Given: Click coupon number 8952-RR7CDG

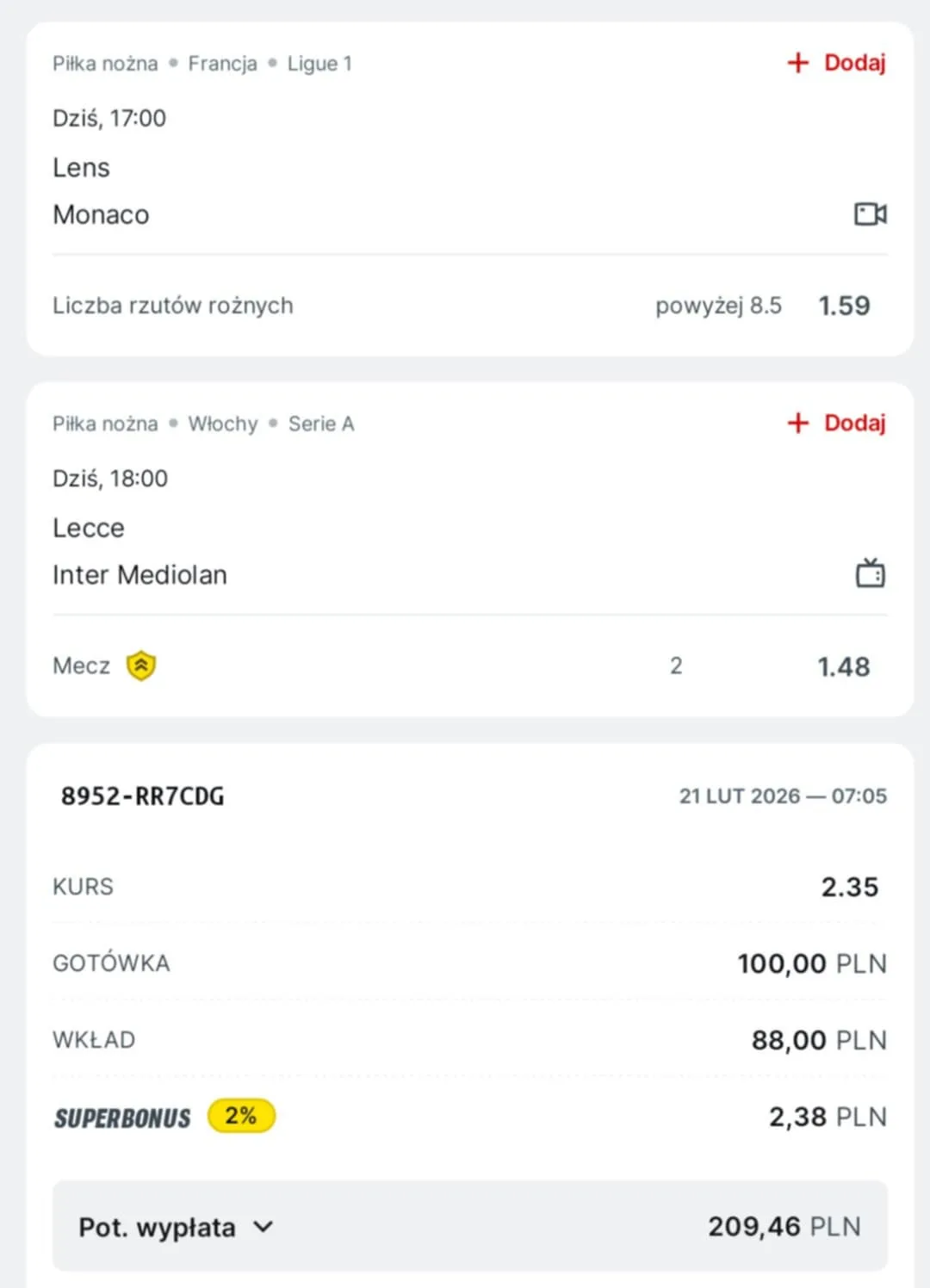Looking at the screenshot, I should point(142,796).
